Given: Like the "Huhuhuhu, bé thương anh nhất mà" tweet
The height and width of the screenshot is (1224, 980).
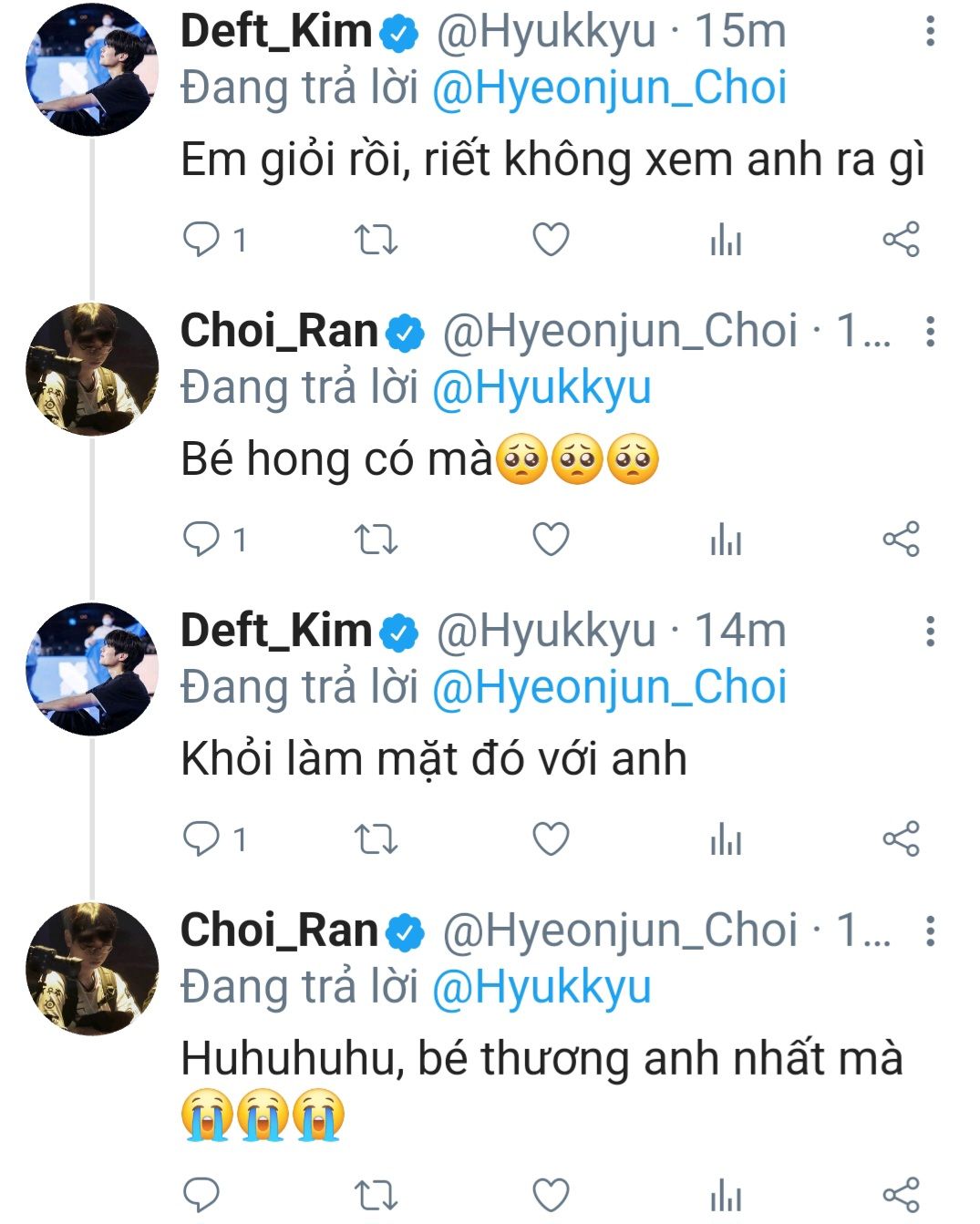Looking at the screenshot, I should pos(551,1194).
